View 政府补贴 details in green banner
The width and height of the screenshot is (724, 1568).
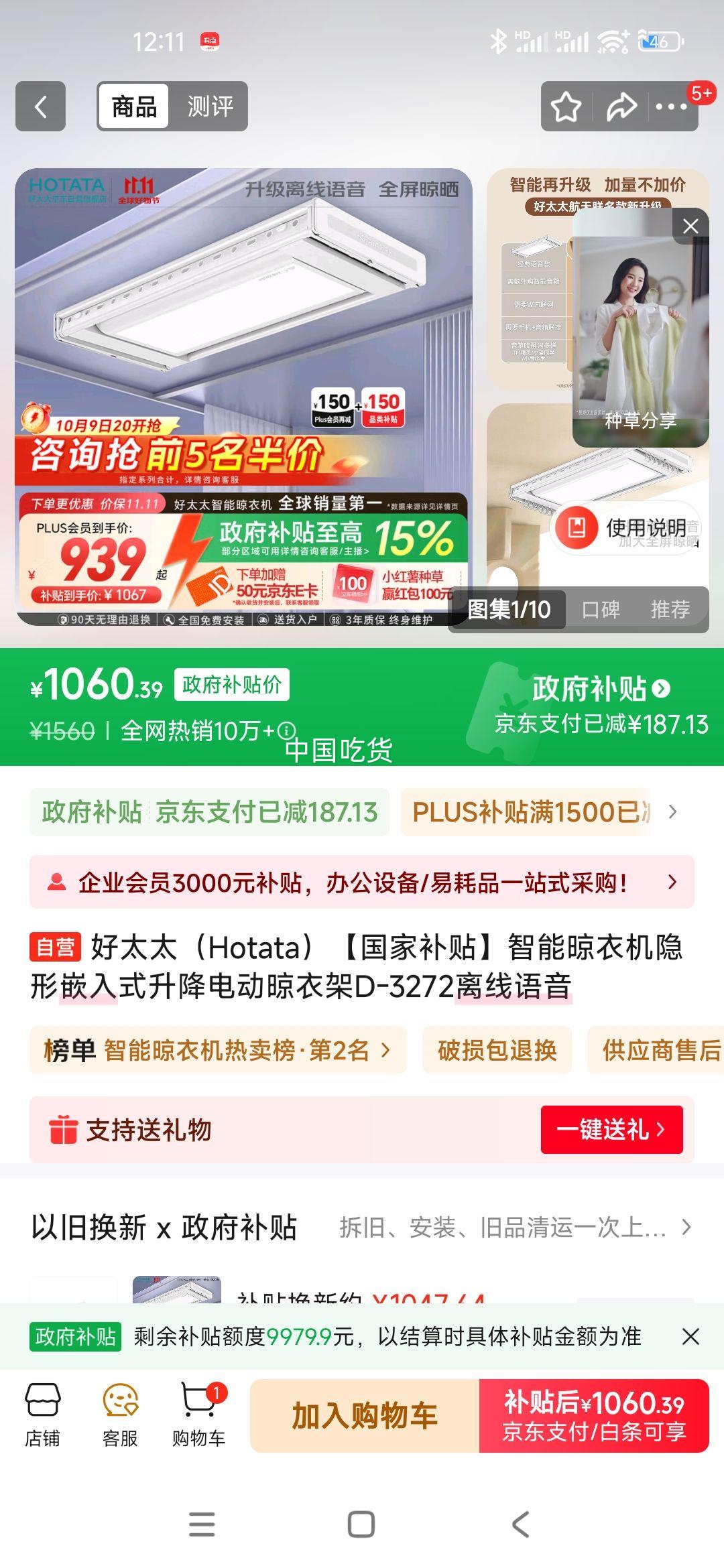601,689
